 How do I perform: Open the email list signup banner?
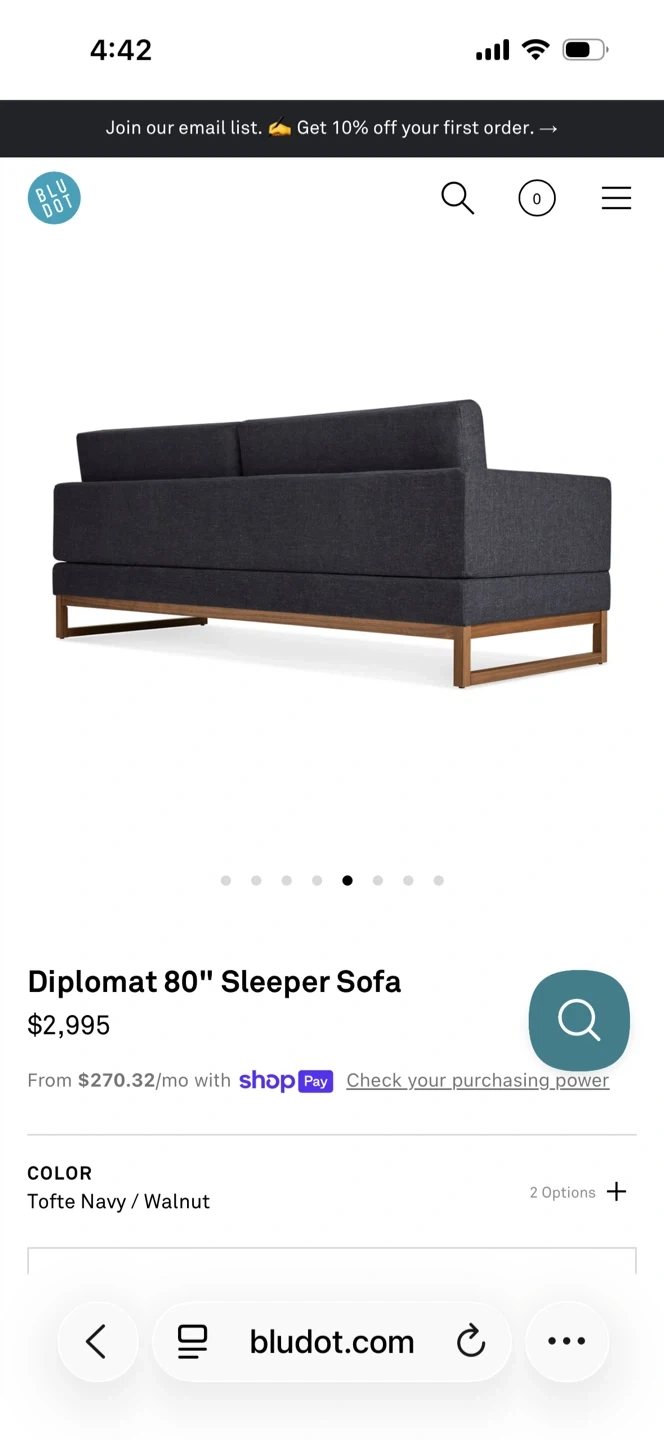click(332, 128)
